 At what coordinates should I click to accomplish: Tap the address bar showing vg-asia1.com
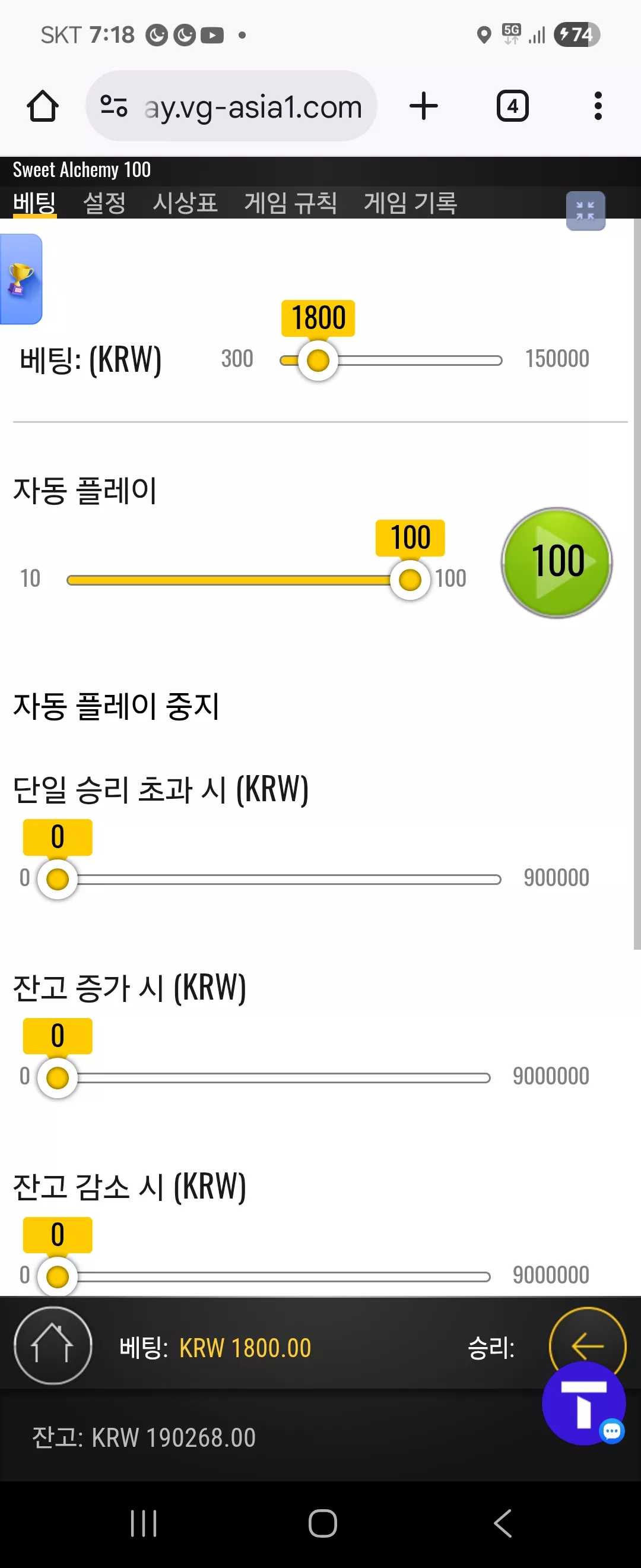pos(231,106)
